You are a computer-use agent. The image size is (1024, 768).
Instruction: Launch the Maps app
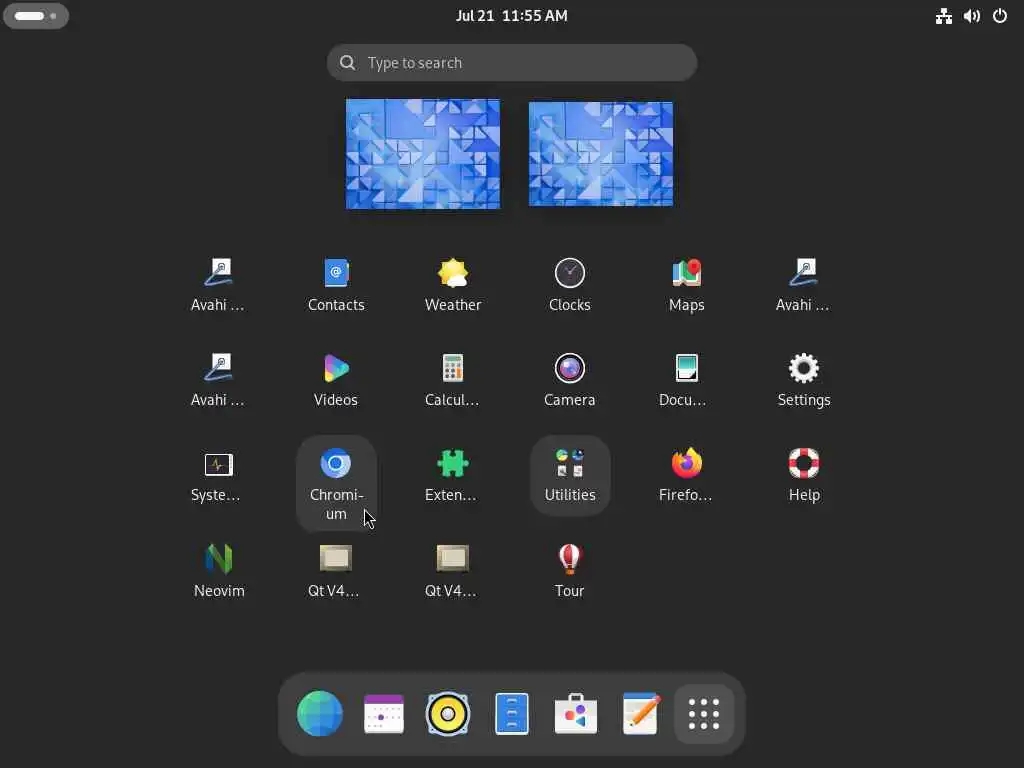point(687,284)
